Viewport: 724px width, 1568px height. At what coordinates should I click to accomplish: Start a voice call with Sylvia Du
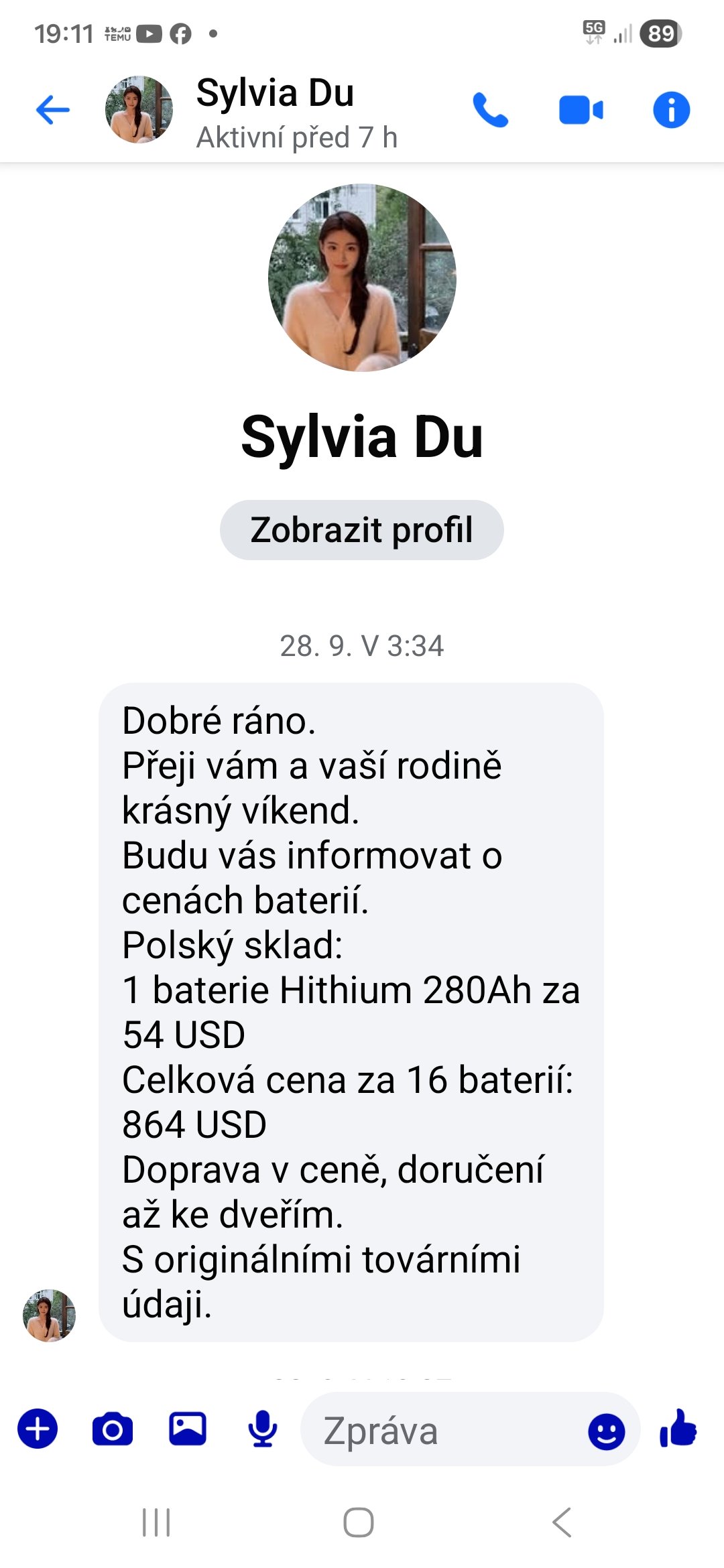pos(491,110)
